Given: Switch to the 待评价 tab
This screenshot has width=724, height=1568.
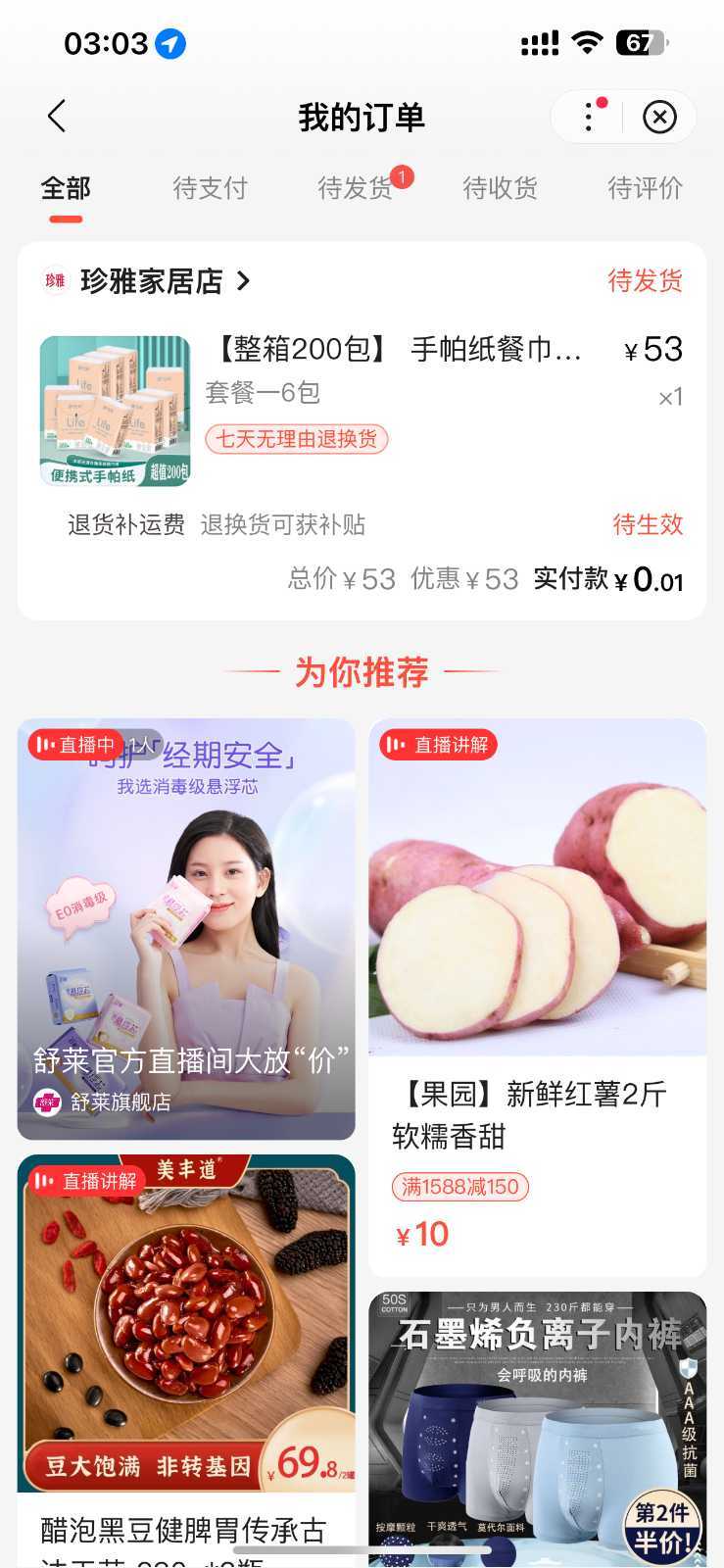Looking at the screenshot, I should (x=646, y=188).
